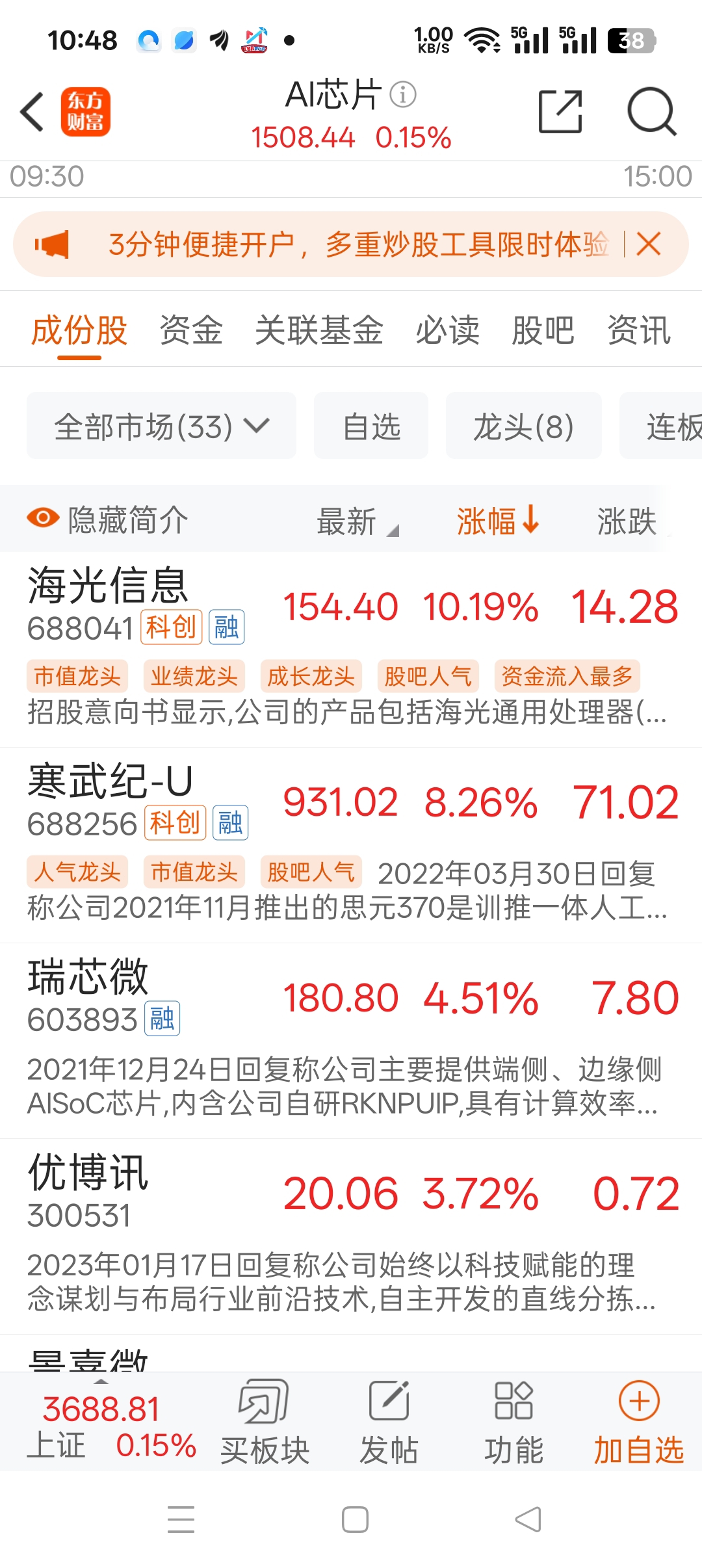Go back using the top-left arrow

tap(32, 112)
